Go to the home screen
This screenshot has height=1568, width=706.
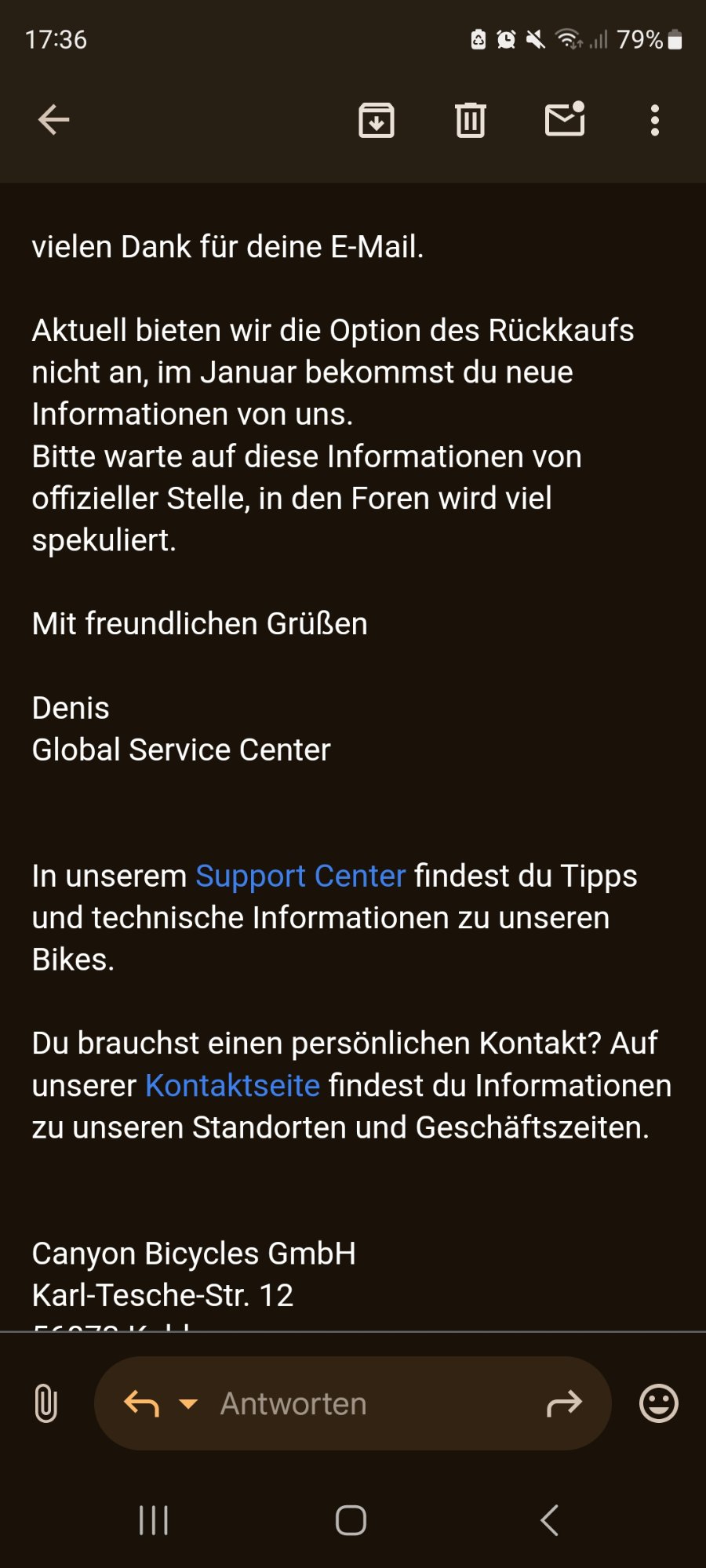351,1520
